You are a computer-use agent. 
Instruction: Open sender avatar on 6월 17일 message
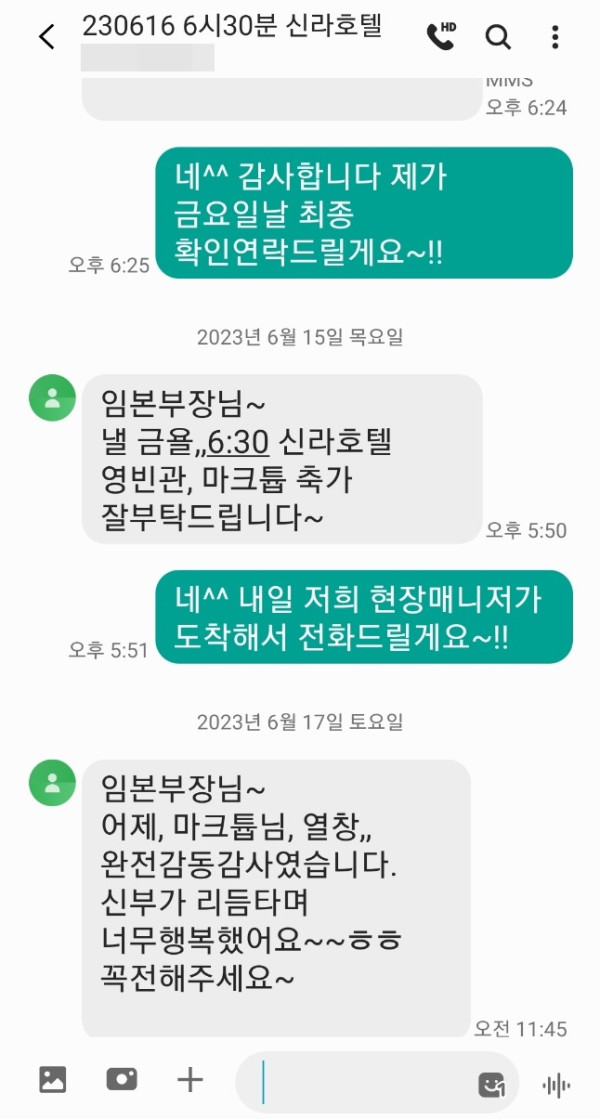pos(52,782)
